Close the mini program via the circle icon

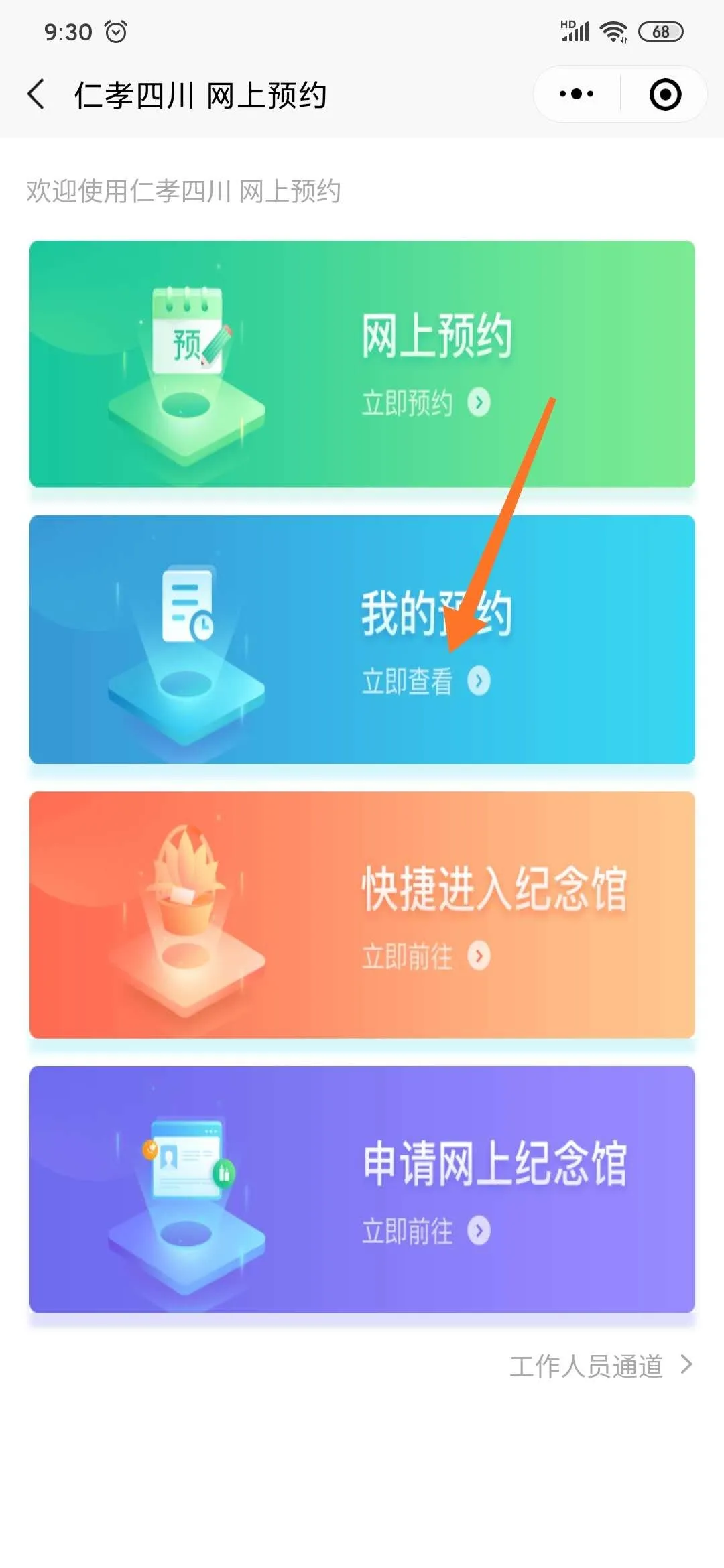[x=665, y=94]
